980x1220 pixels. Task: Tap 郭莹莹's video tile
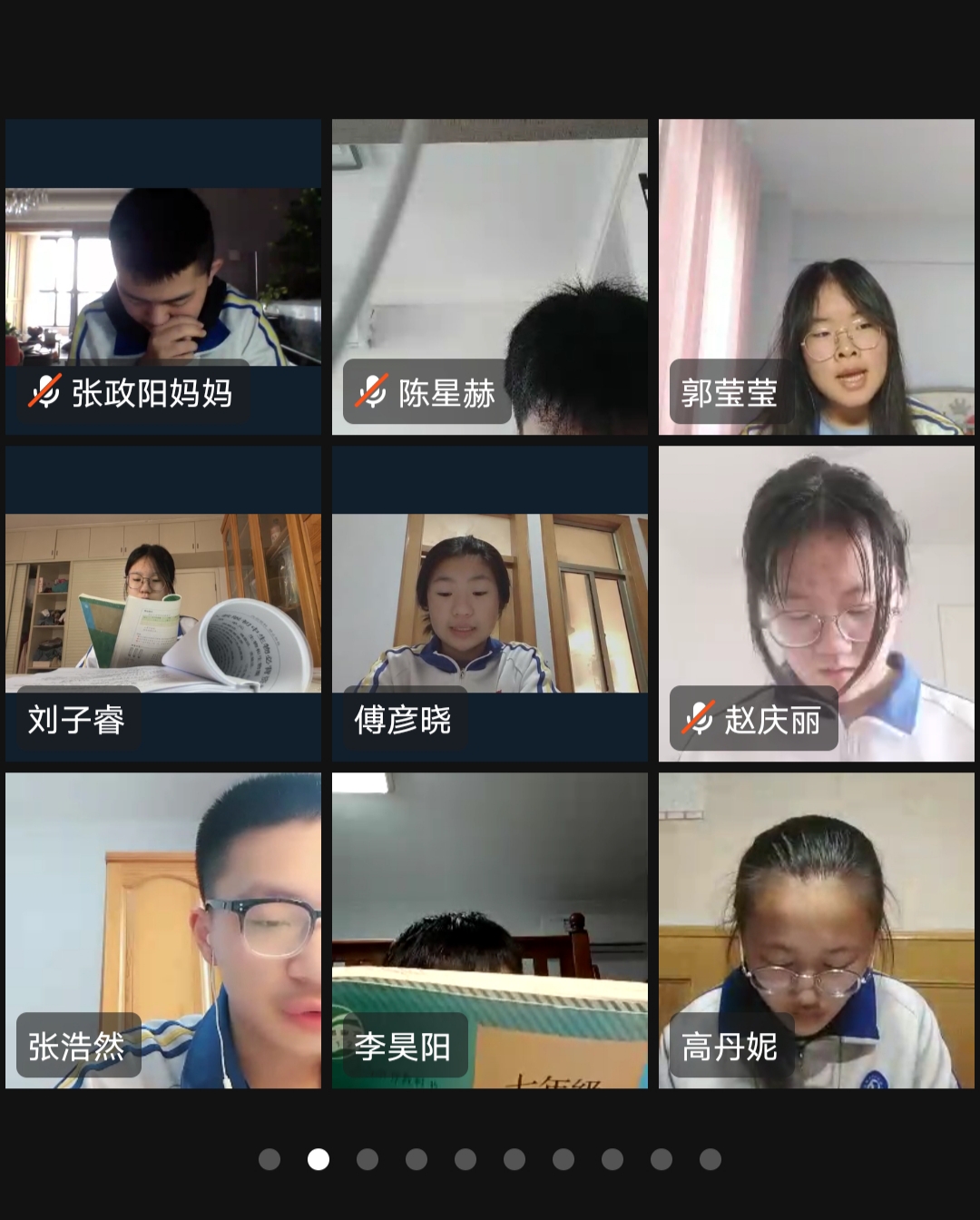pyautogui.click(x=817, y=277)
